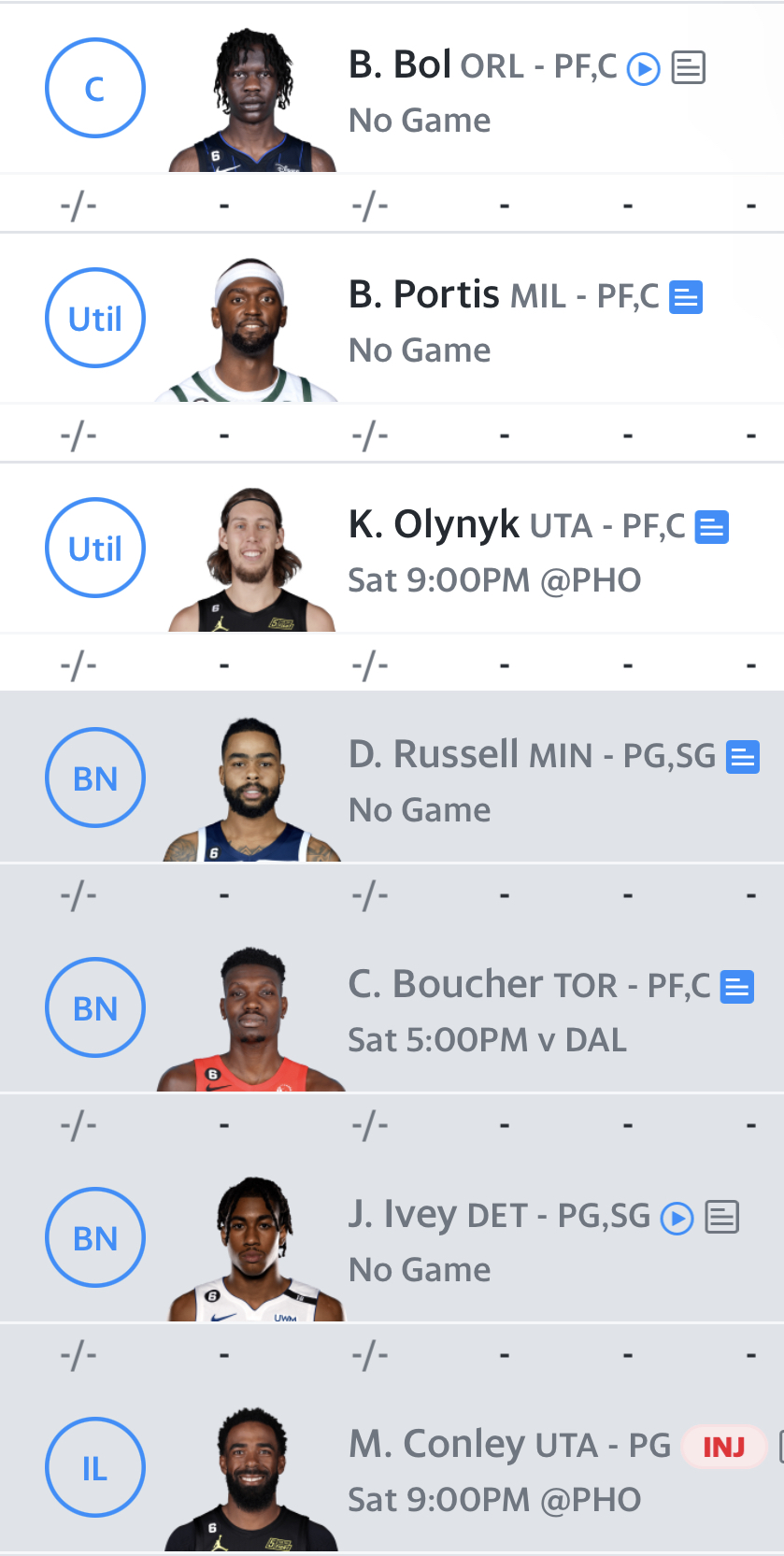
Task: Play the video highlight for B. Bol
Action: pos(643,68)
